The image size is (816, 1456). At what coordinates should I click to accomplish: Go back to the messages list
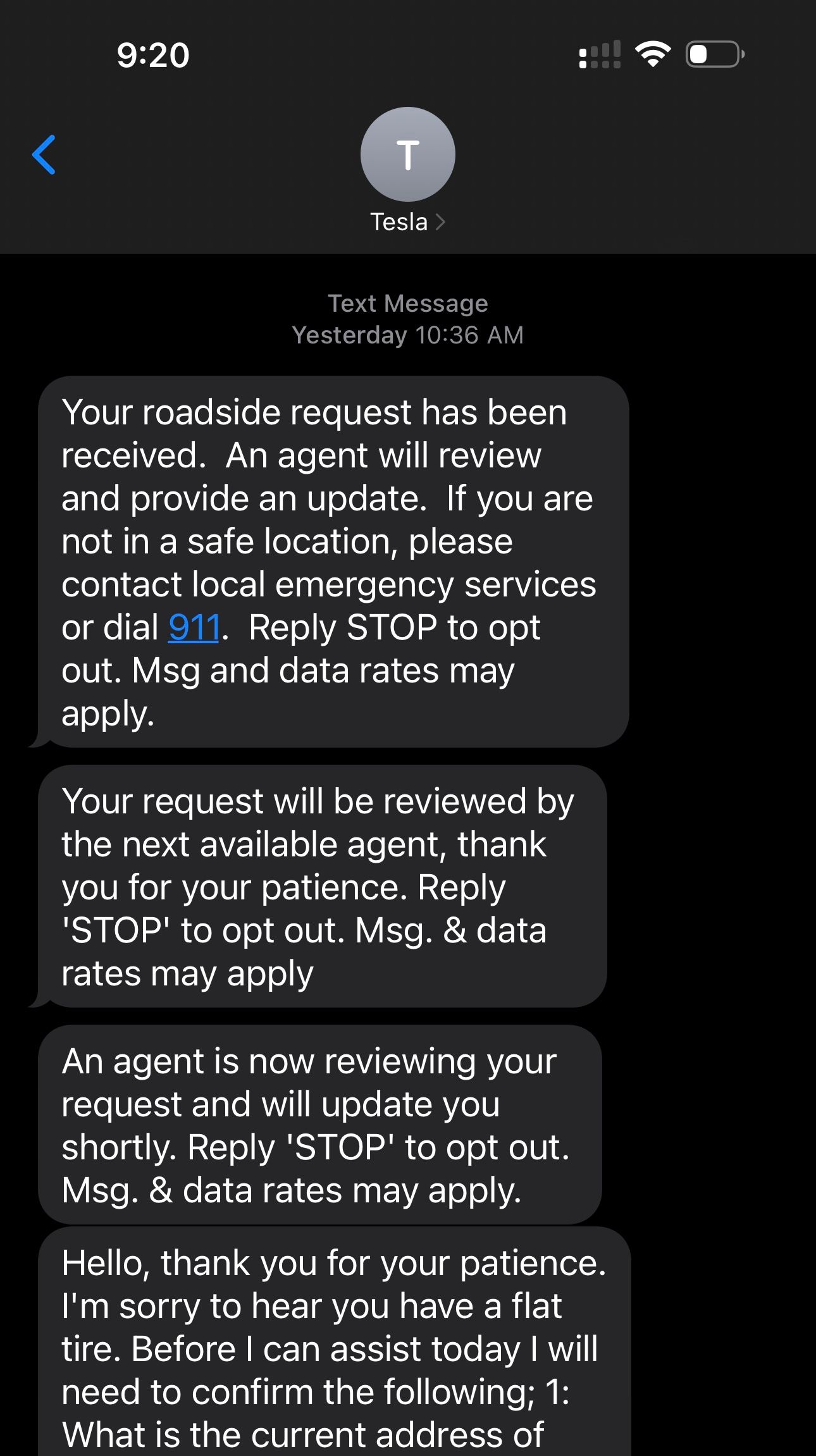coord(44,154)
